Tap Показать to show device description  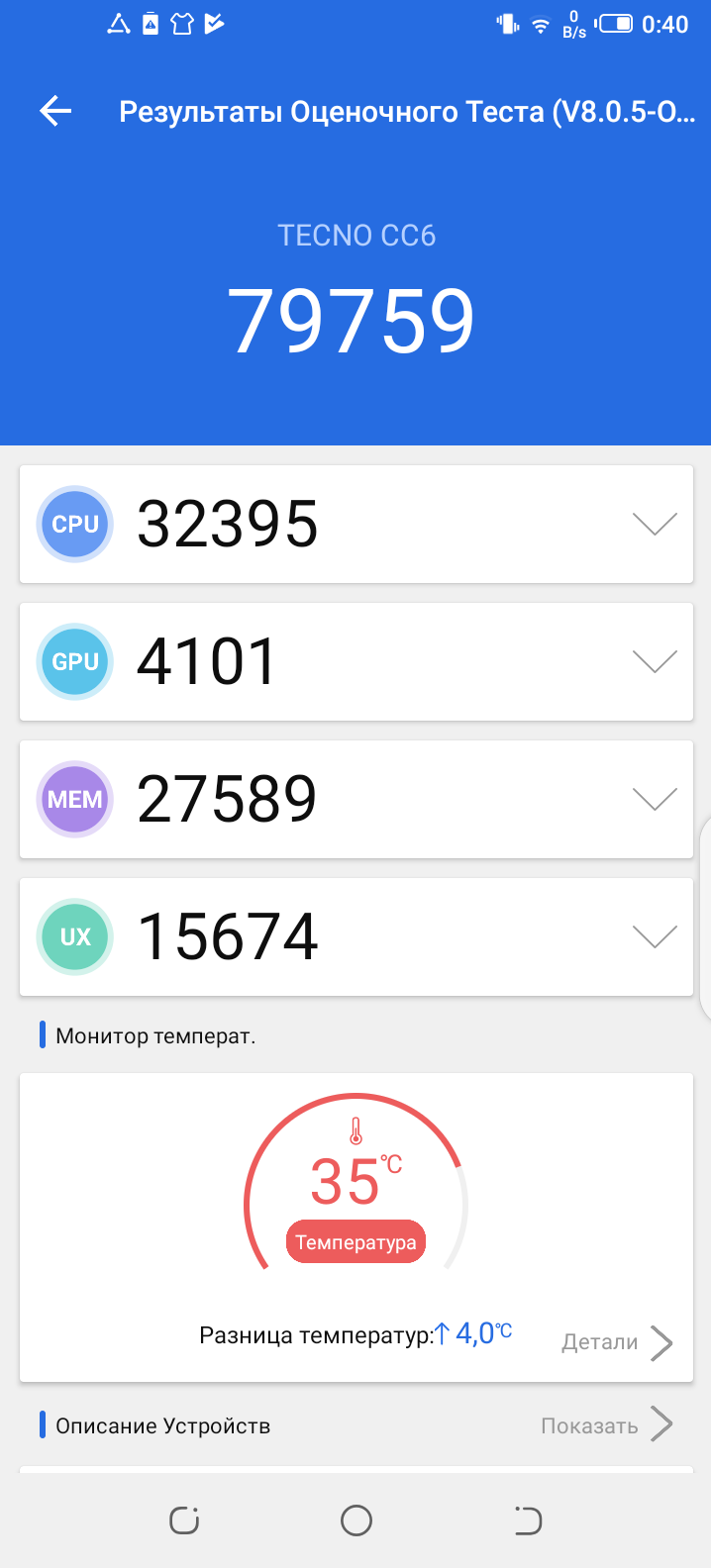pyautogui.click(x=605, y=1425)
